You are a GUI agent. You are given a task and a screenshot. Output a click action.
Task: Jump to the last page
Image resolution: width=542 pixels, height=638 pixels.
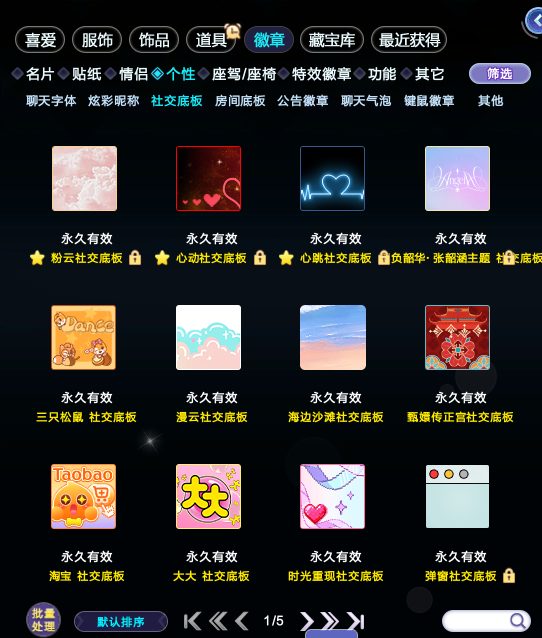pyautogui.click(x=356, y=621)
